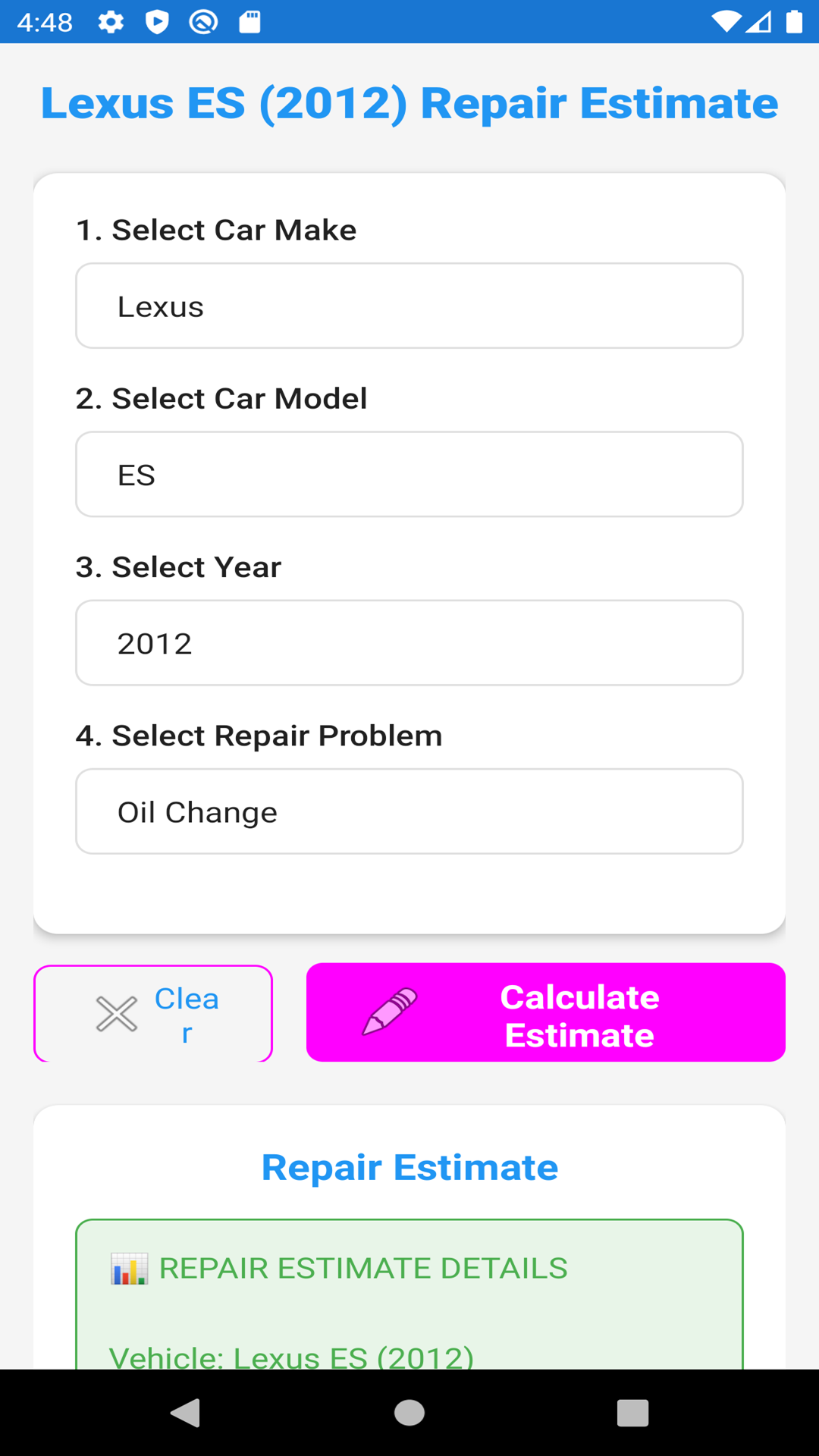Tap the Clear button

click(x=153, y=1014)
